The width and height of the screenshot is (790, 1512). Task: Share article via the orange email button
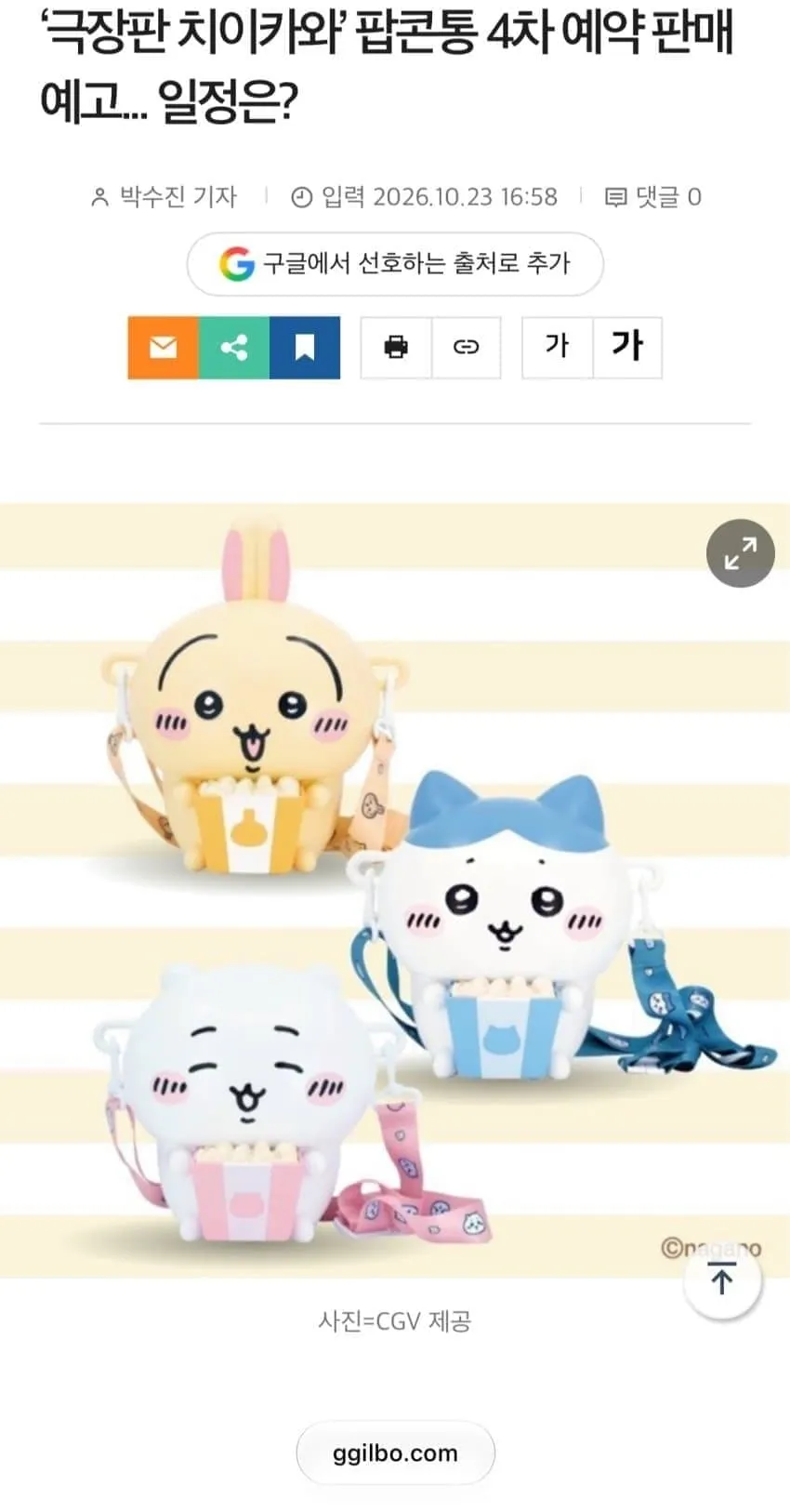(x=164, y=348)
